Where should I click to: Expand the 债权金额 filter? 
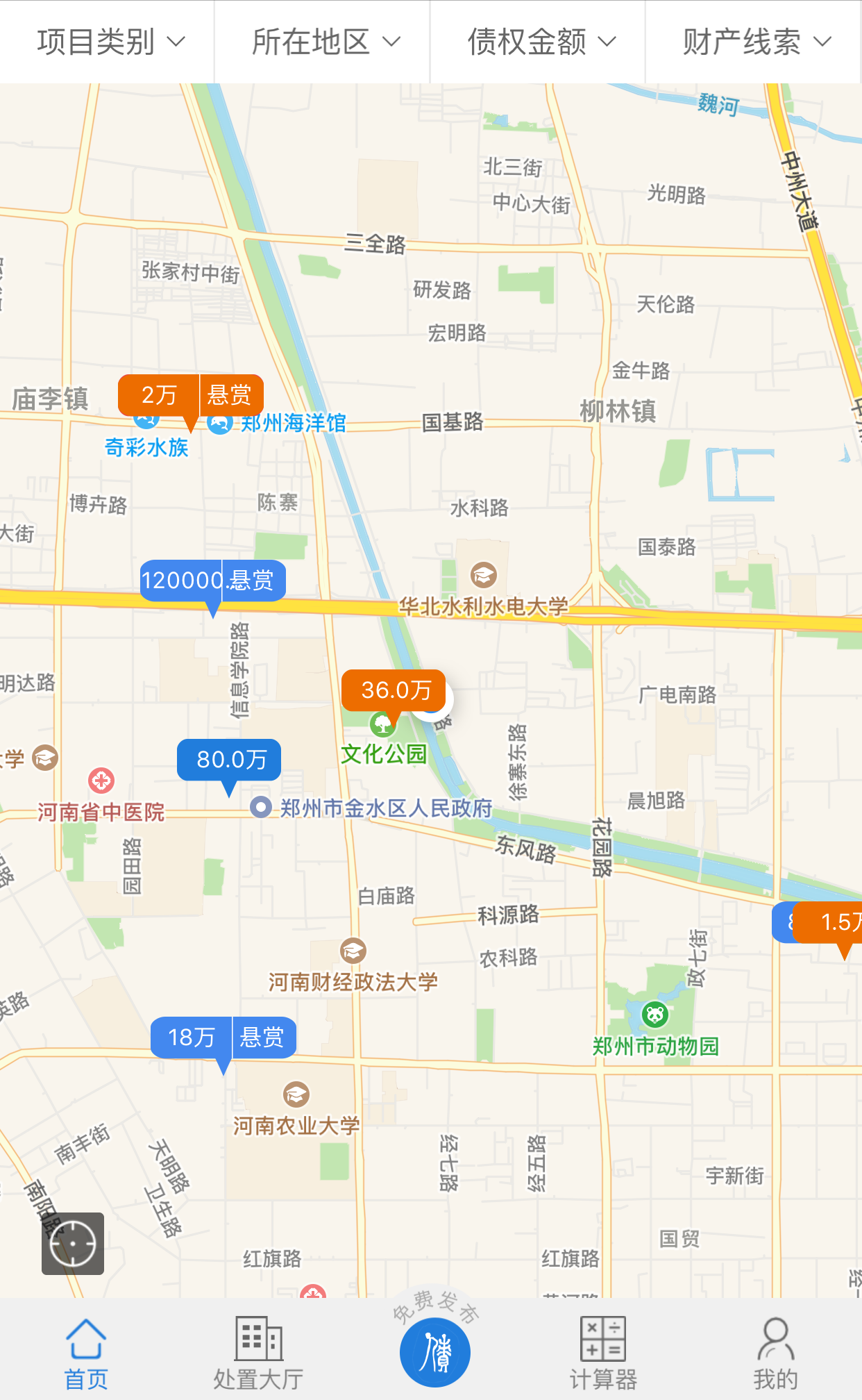coord(538,42)
